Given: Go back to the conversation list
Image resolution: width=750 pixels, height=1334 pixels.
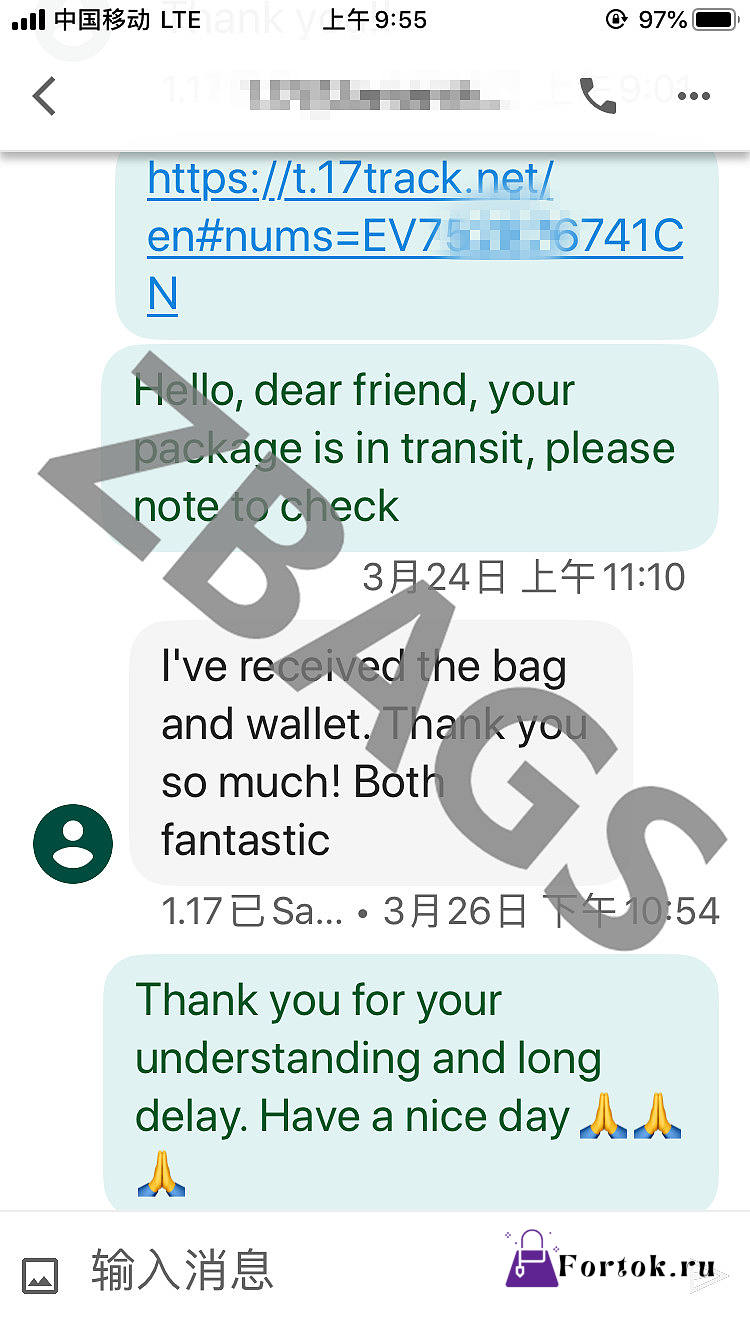Looking at the screenshot, I should 44,97.
